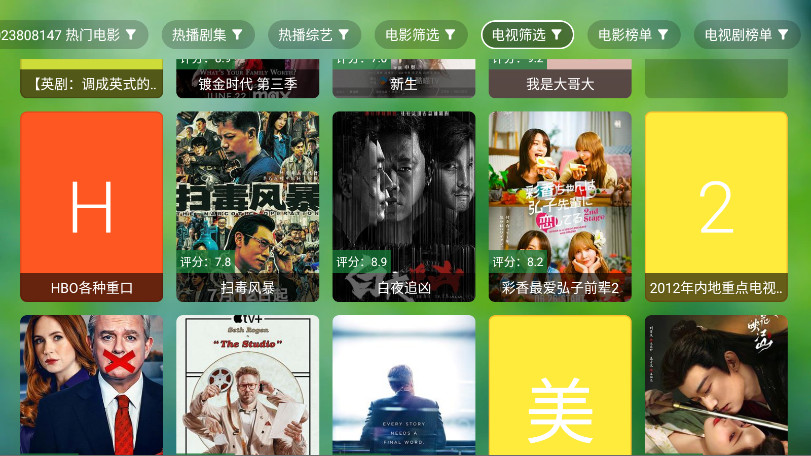Open the HBO各种重口 collection card
Viewport: 811px width, 456px height.
click(91, 206)
